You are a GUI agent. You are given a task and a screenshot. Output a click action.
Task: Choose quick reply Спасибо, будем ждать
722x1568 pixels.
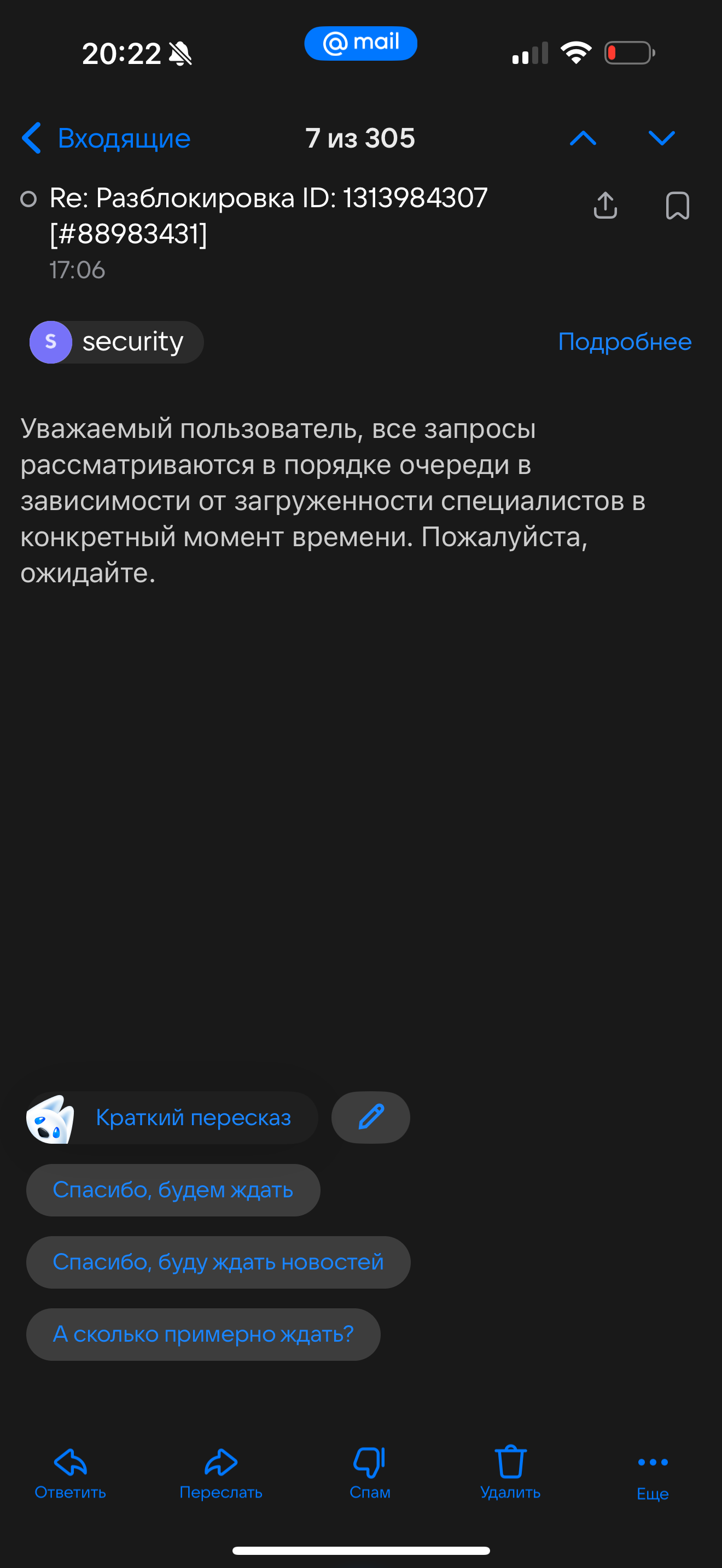173,1190
